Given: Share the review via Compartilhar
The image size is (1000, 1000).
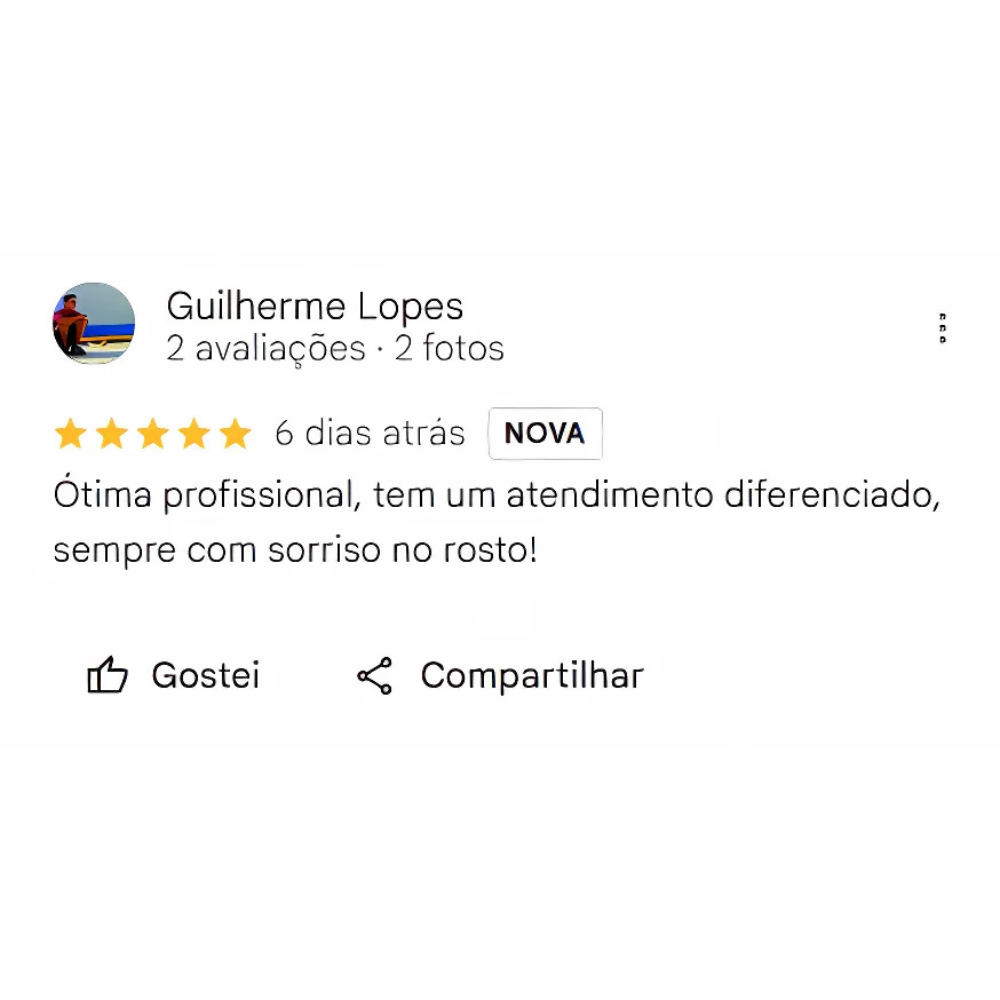Looking at the screenshot, I should 500,676.
